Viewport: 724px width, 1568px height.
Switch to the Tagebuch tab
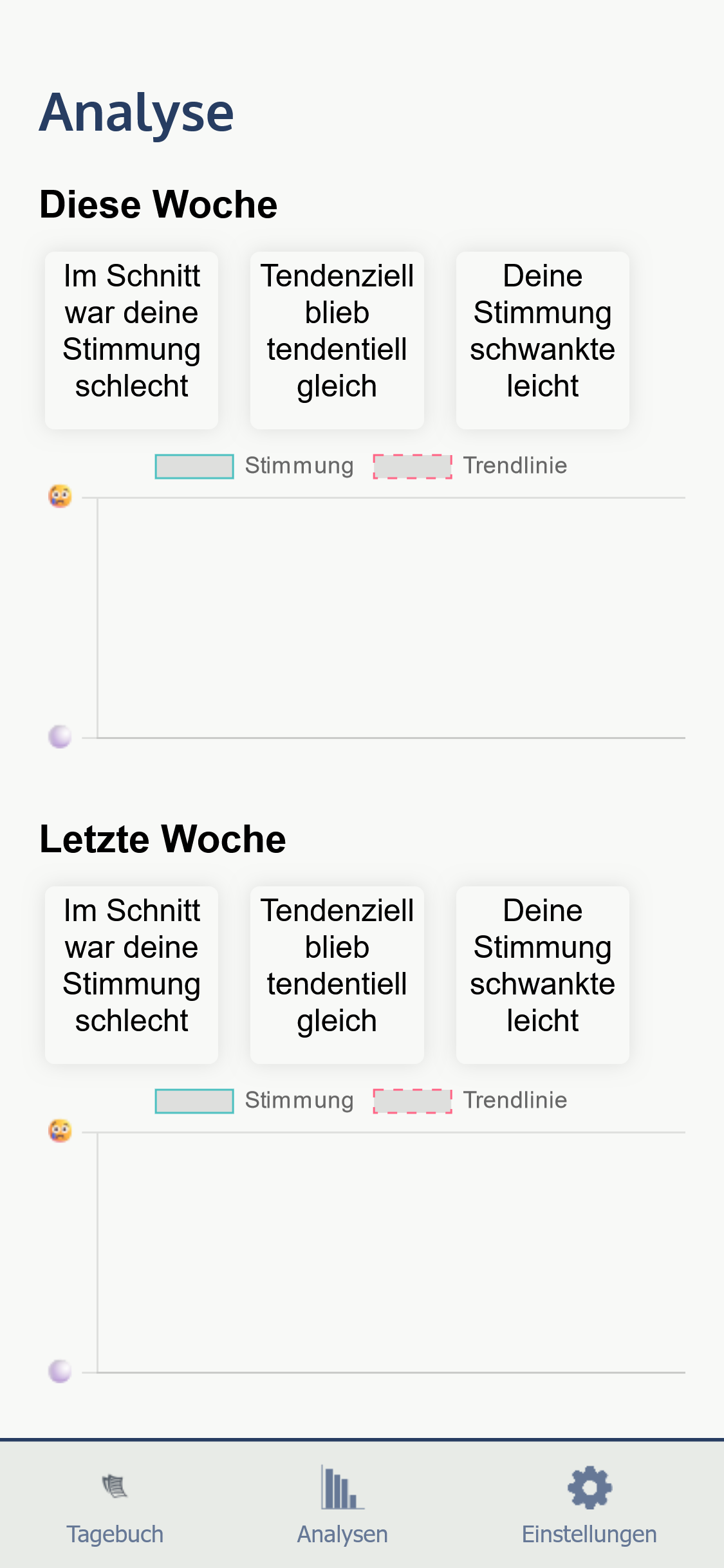115,1506
